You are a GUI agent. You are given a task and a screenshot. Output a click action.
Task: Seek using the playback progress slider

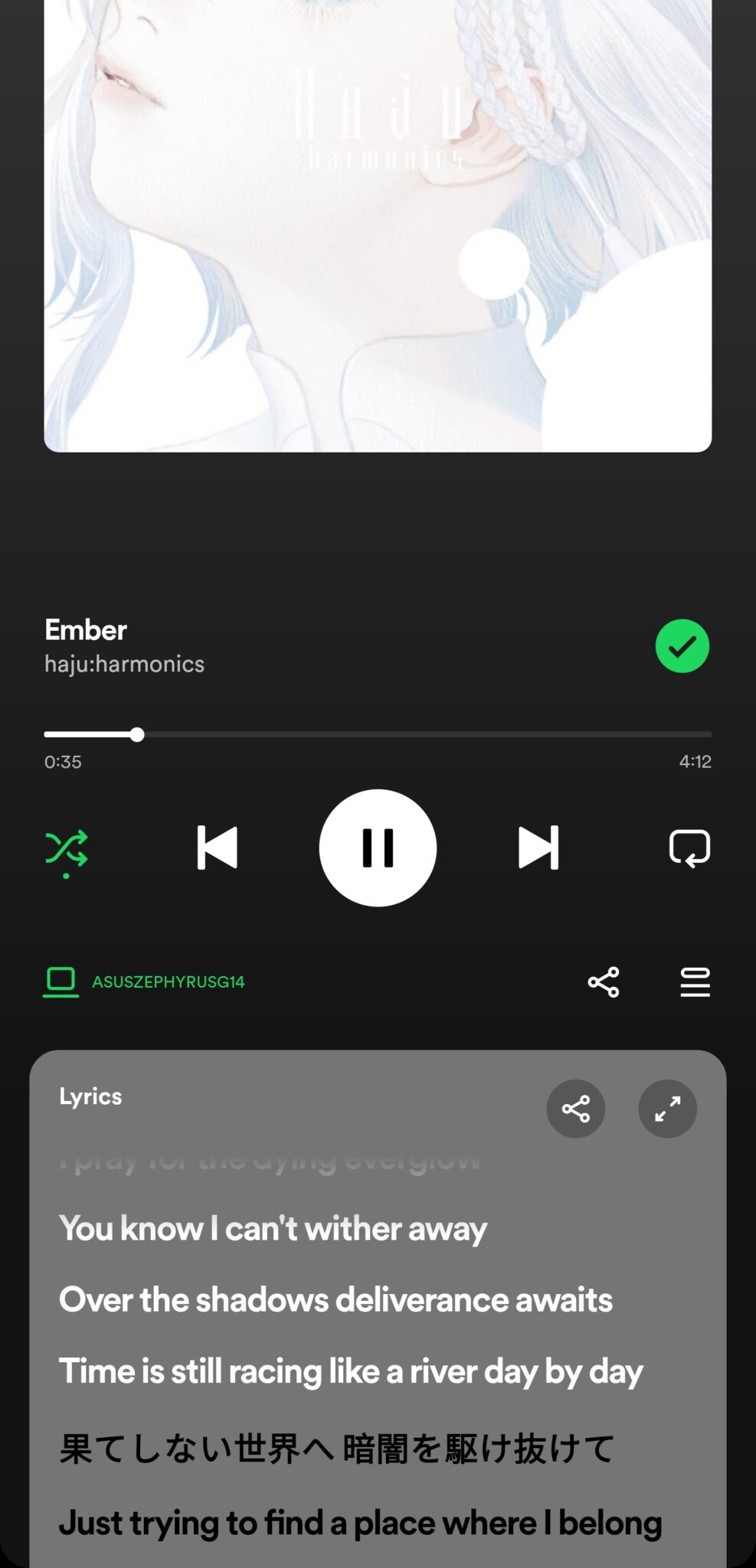click(x=136, y=734)
